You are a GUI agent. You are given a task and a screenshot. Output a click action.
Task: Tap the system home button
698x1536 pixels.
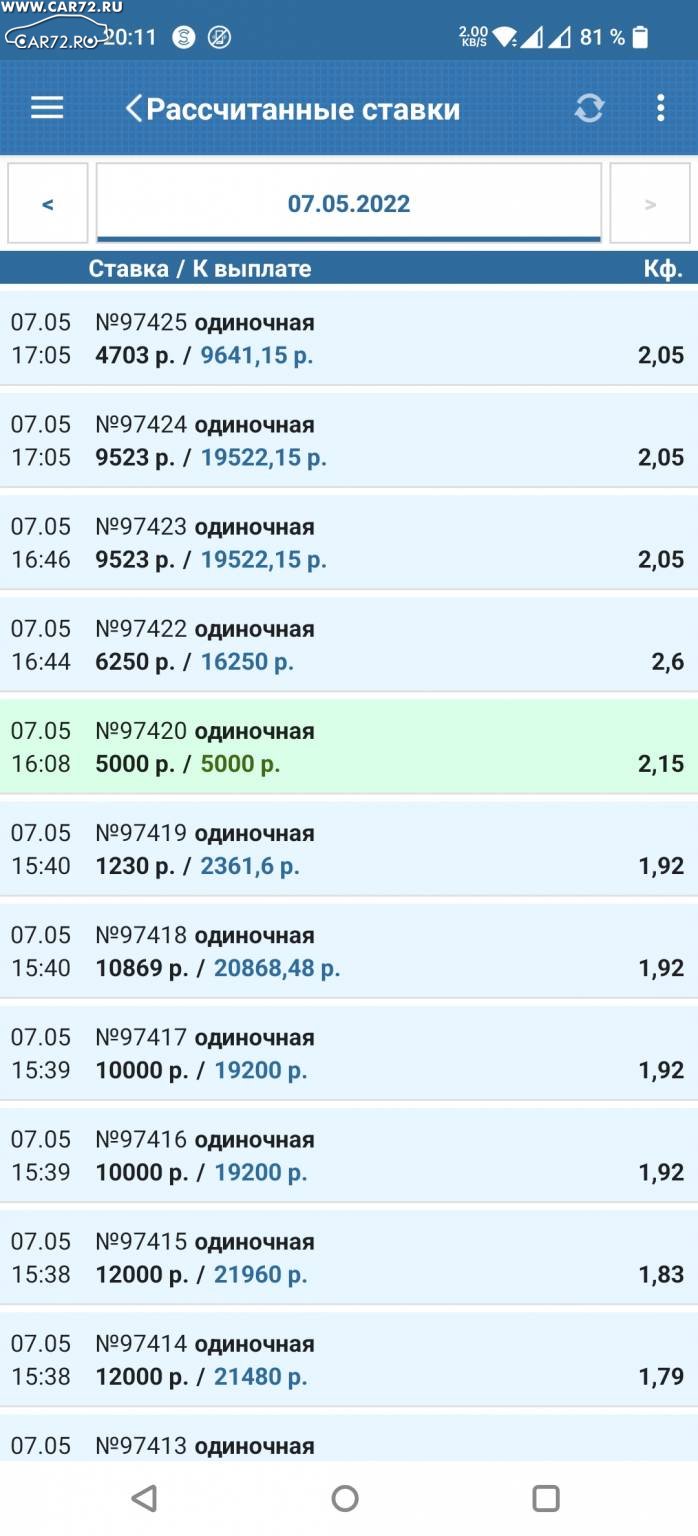[x=345, y=1497]
